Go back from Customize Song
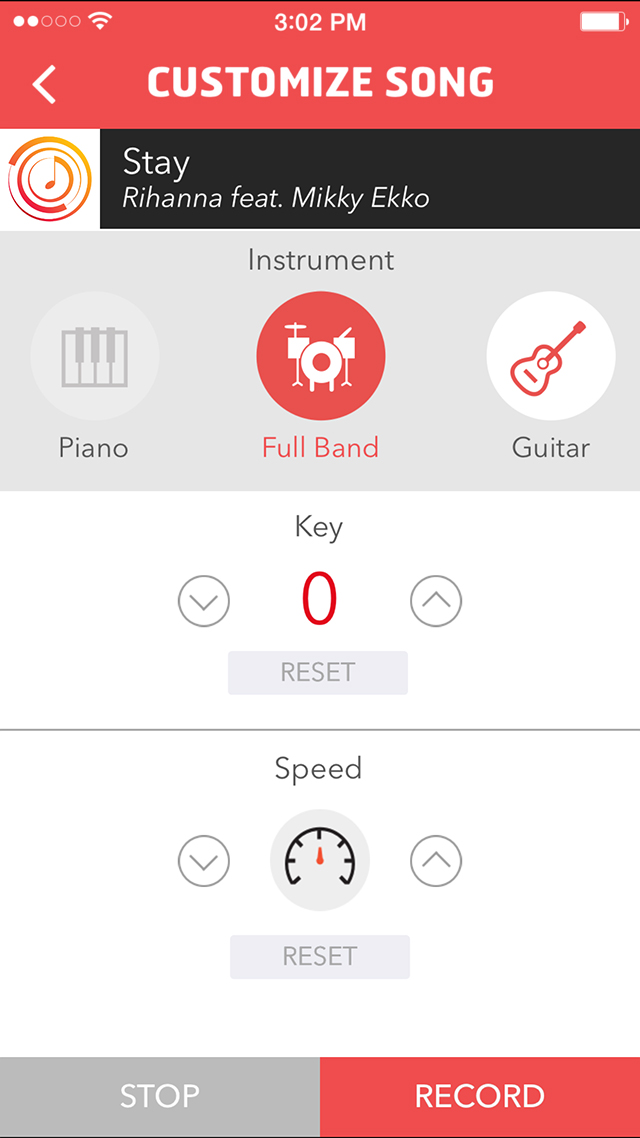 click(x=44, y=84)
